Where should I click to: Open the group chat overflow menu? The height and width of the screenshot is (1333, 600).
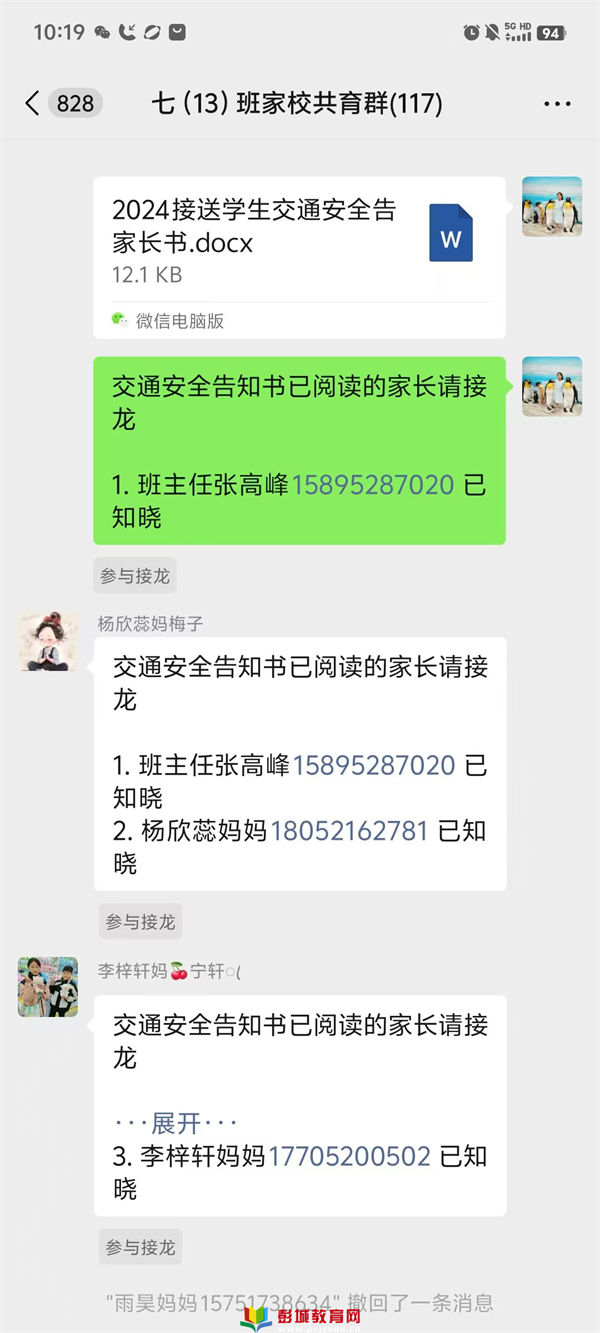coord(557,103)
